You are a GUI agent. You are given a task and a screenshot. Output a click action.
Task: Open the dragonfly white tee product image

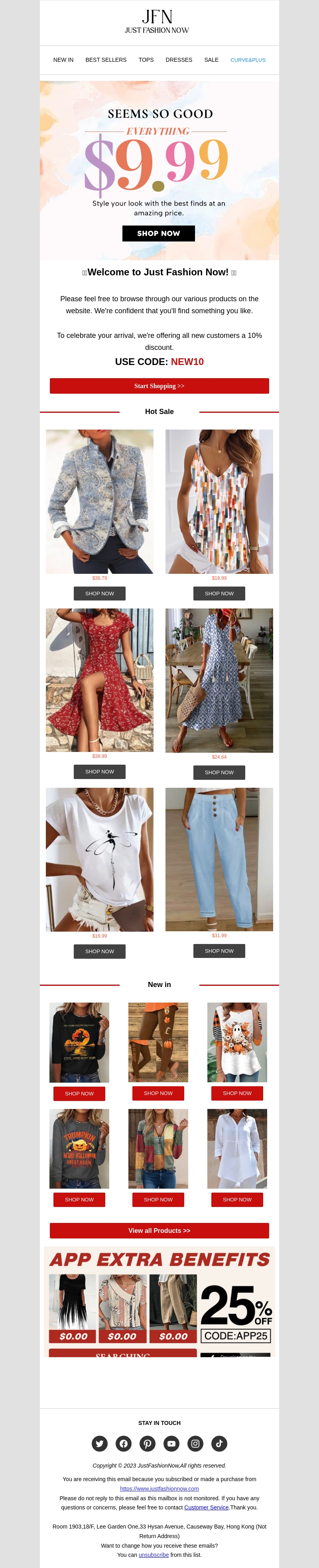pyautogui.click(x=99, y=860)
